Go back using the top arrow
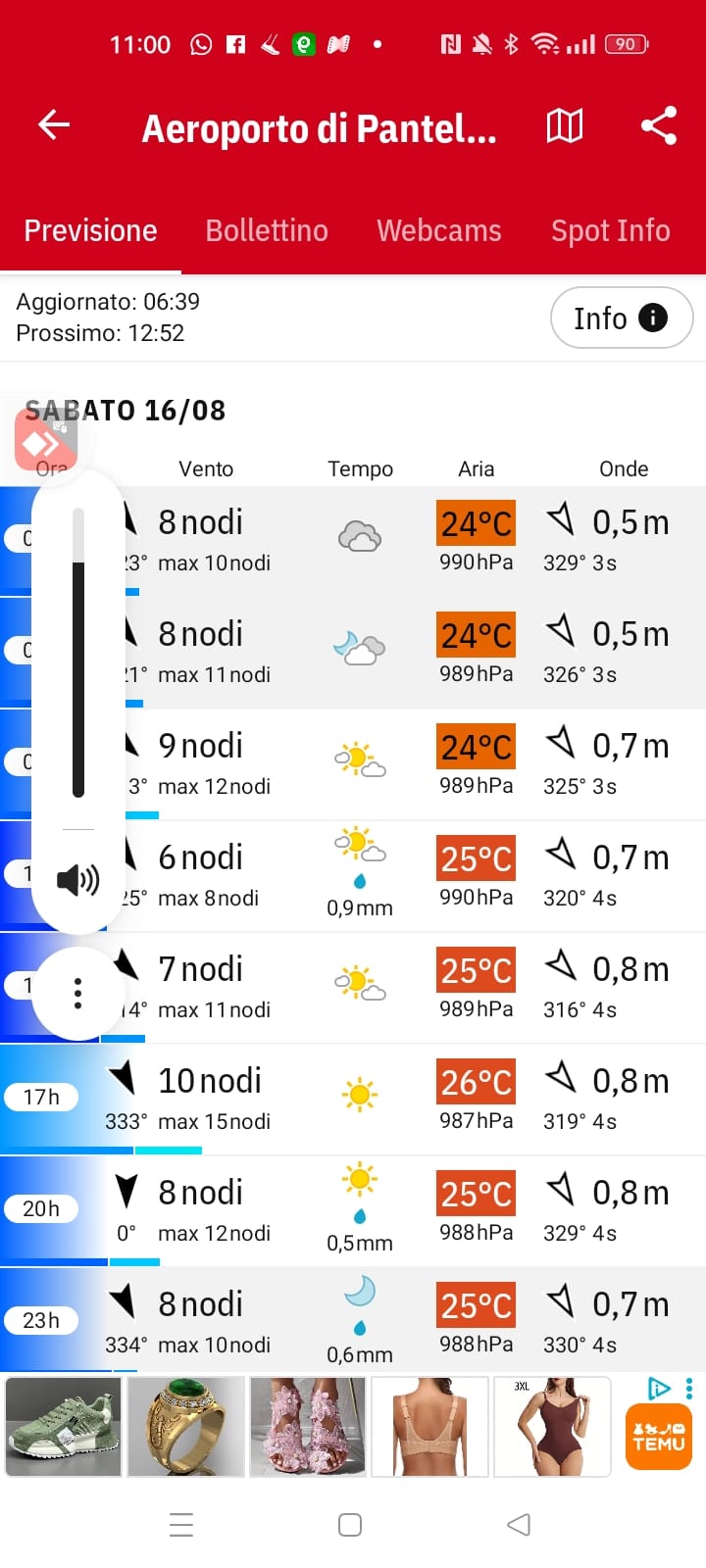706x1568 pixels. tap(54, 124)
